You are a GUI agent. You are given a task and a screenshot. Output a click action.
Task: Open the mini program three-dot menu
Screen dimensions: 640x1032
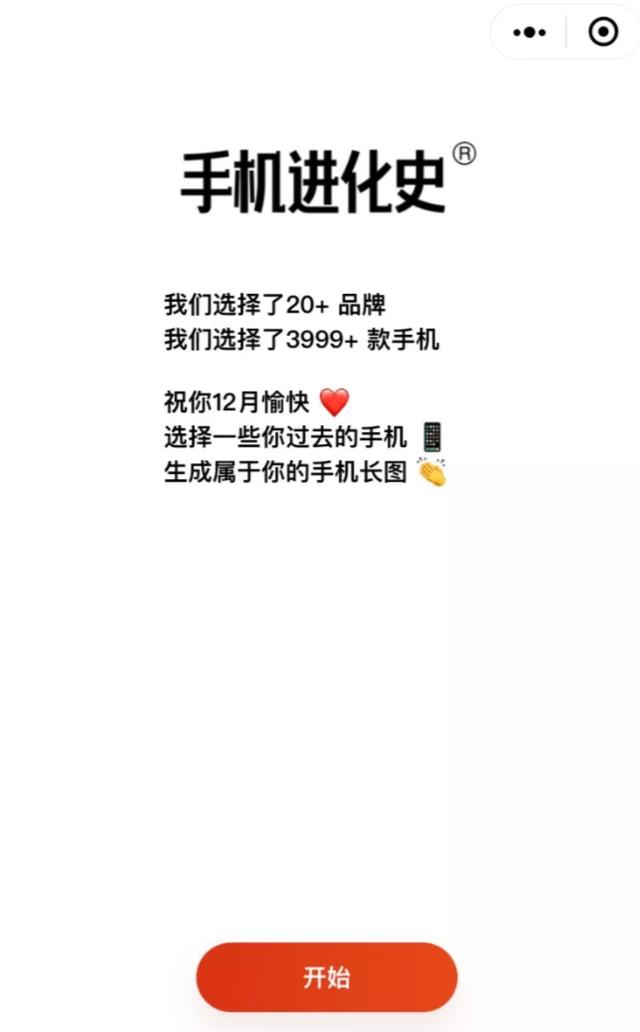click(529, 32)
